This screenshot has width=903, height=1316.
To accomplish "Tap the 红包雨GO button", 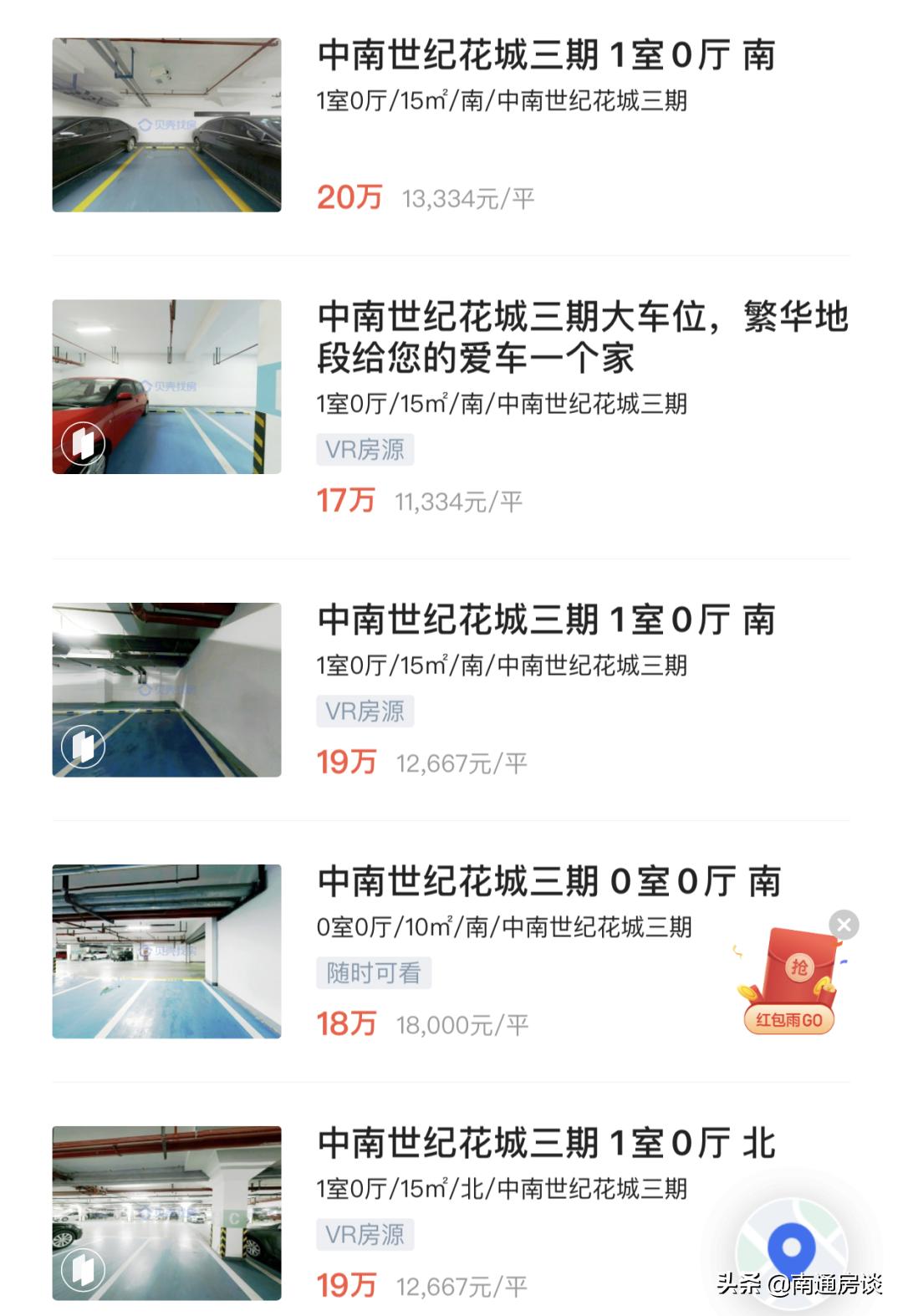I will coord(789,1020).
